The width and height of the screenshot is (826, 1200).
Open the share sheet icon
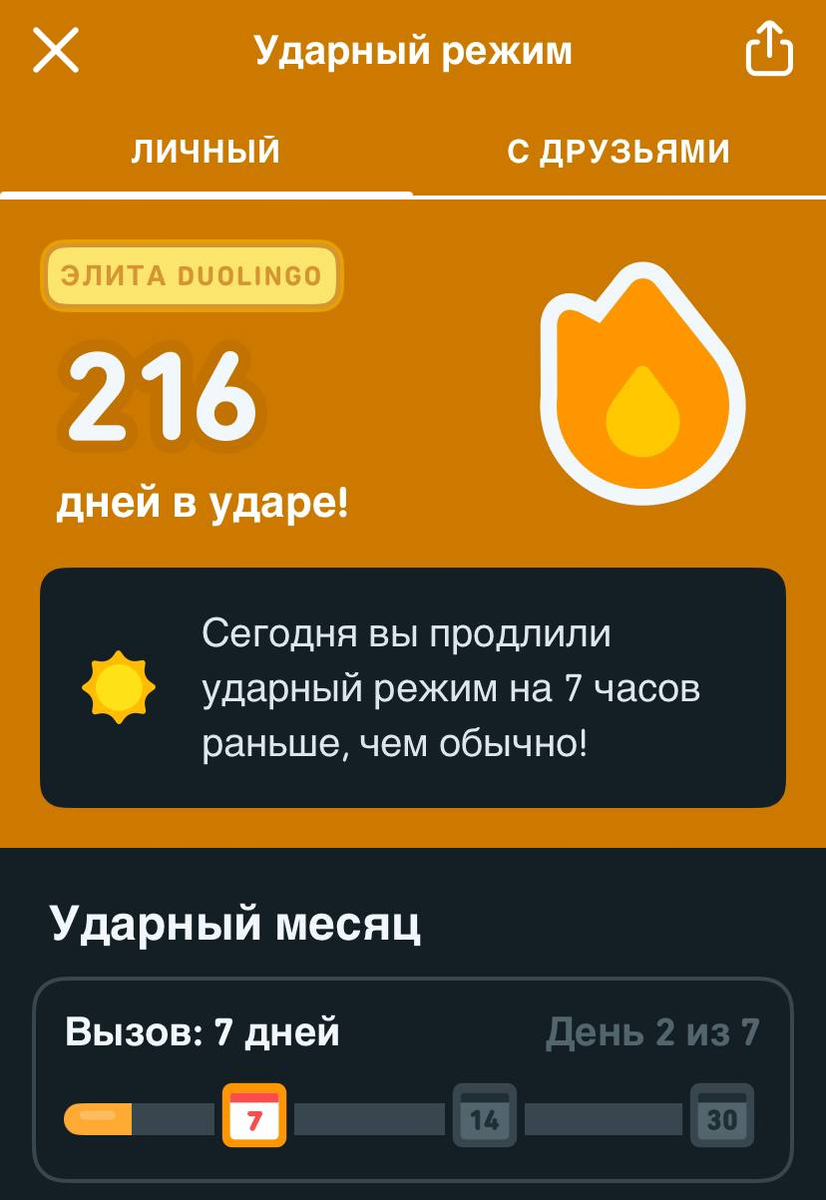[768, 50]
